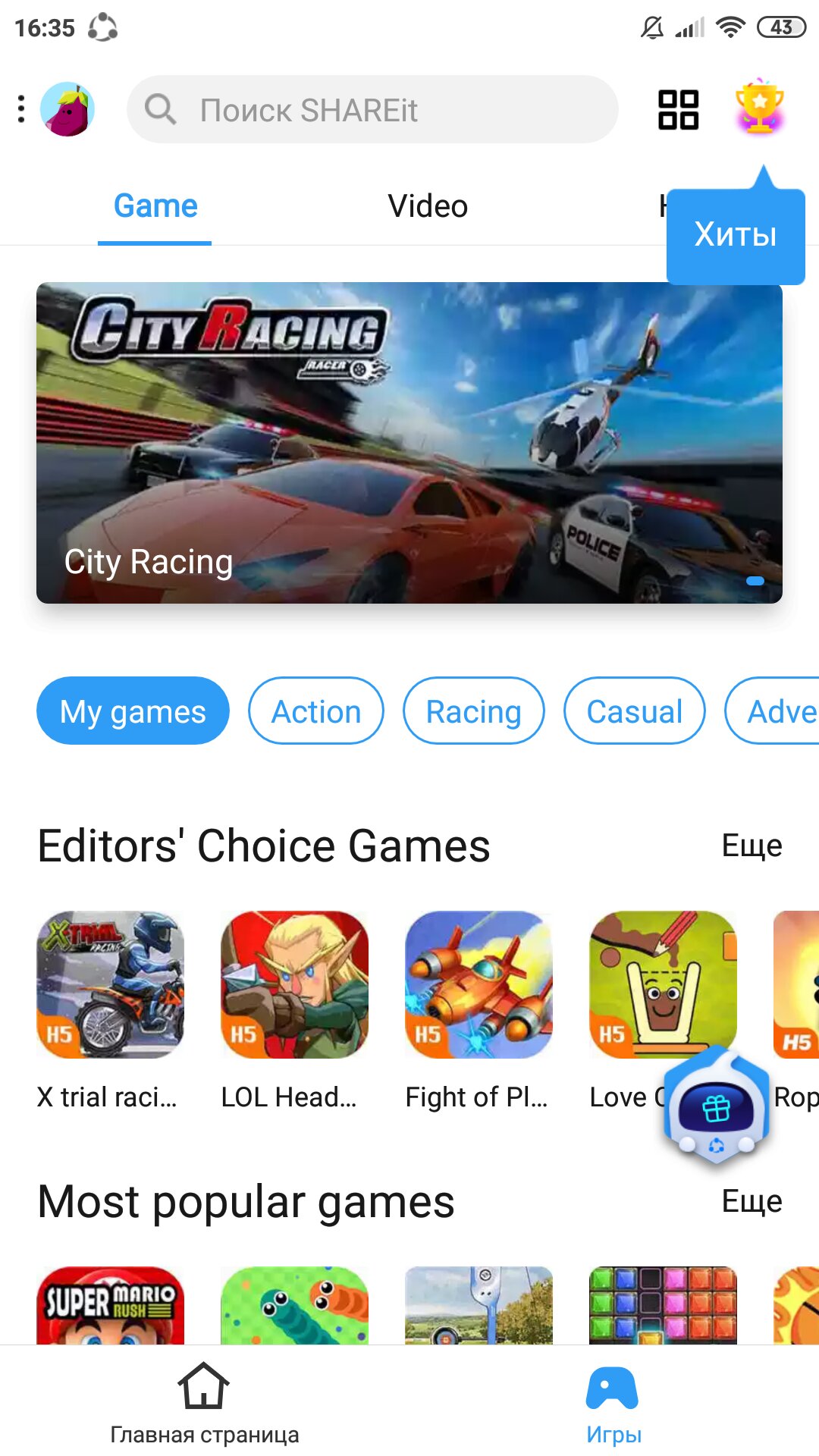
Task: Play the Fight of Pl... game
Action: coord(479,984)
